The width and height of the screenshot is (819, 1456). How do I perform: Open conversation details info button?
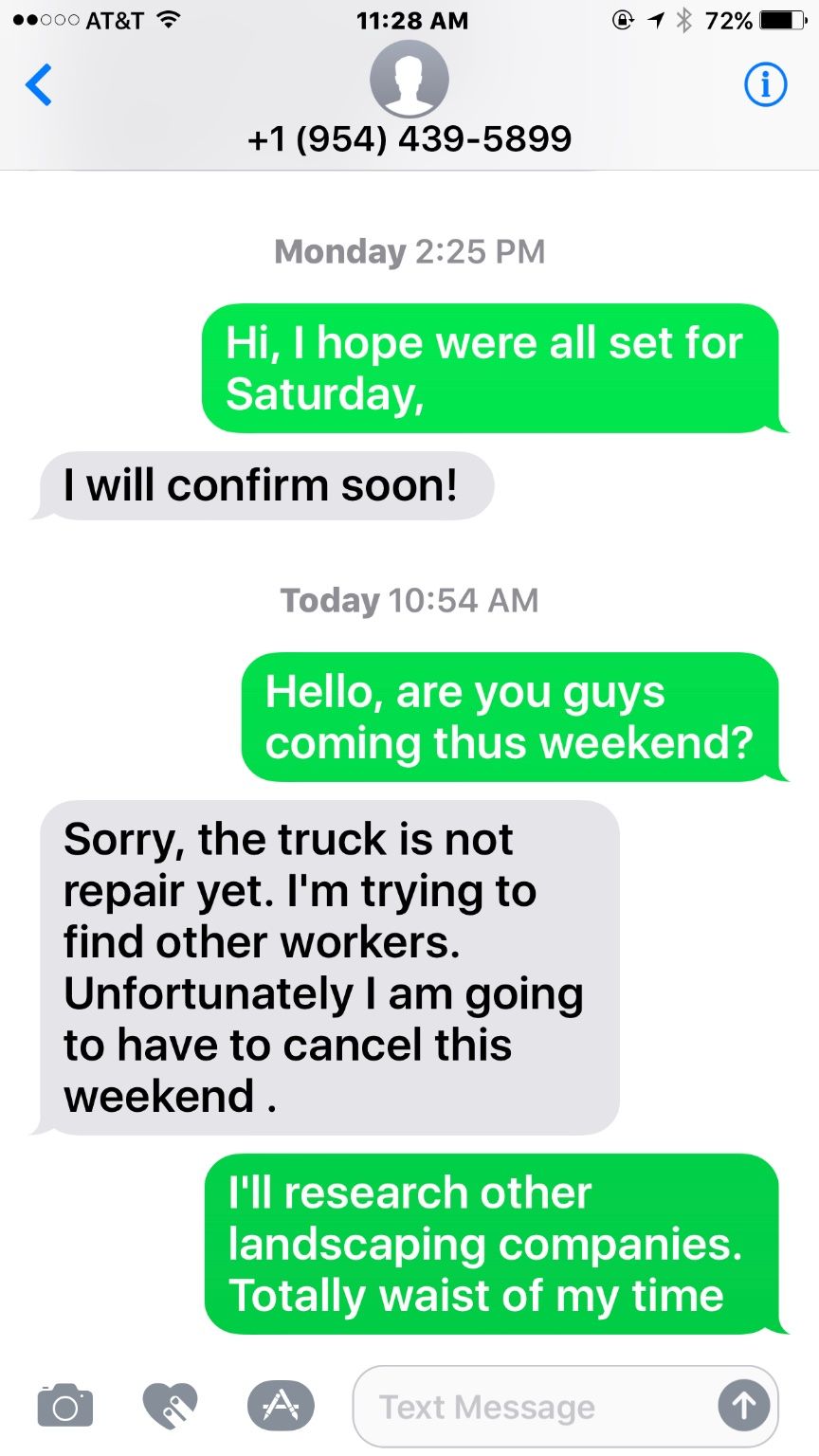764,85
